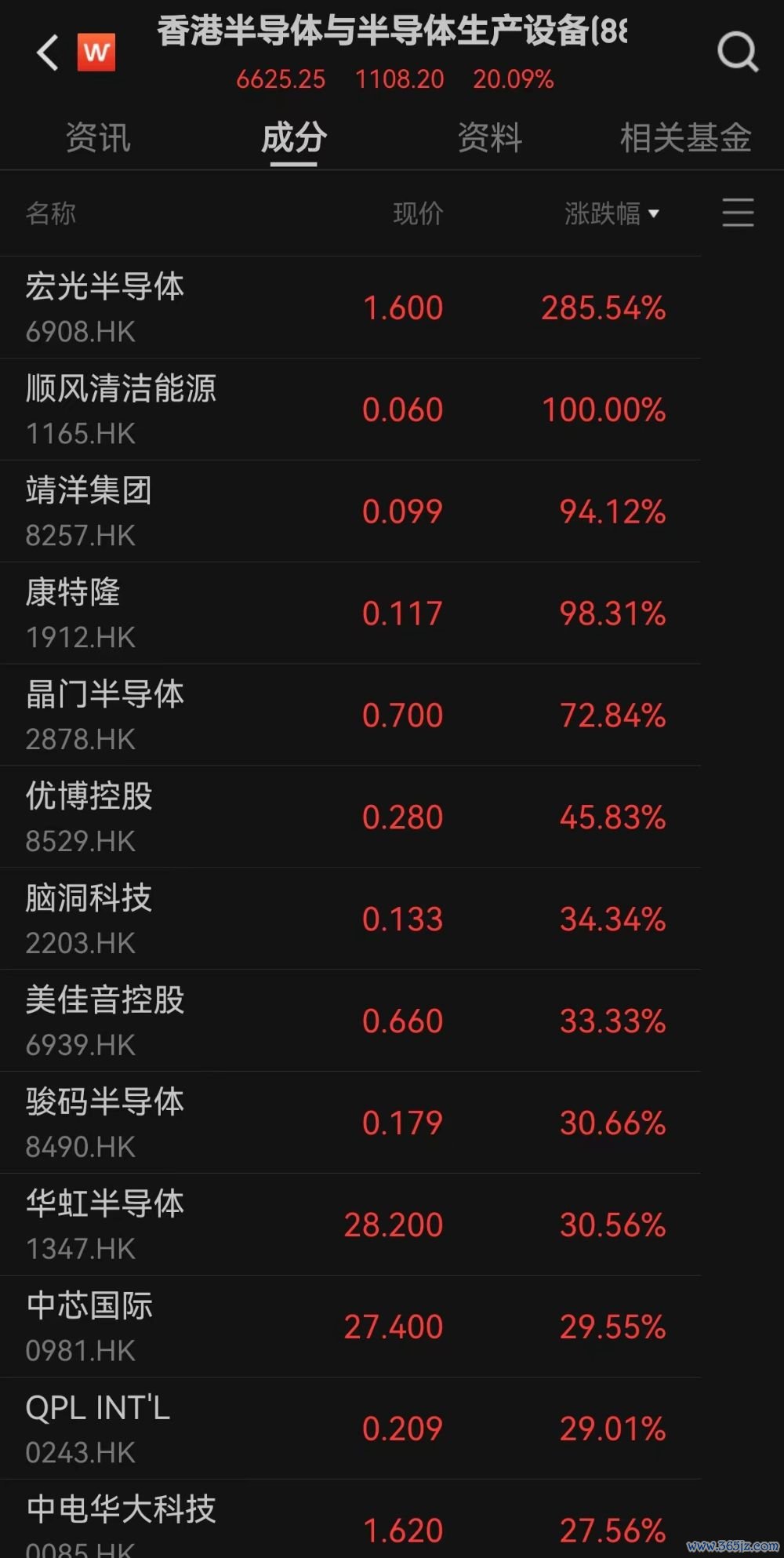Screen dimensions: 784x1558
Task: Switch to the 资讯 tab
Action: [x=98, y=138]
